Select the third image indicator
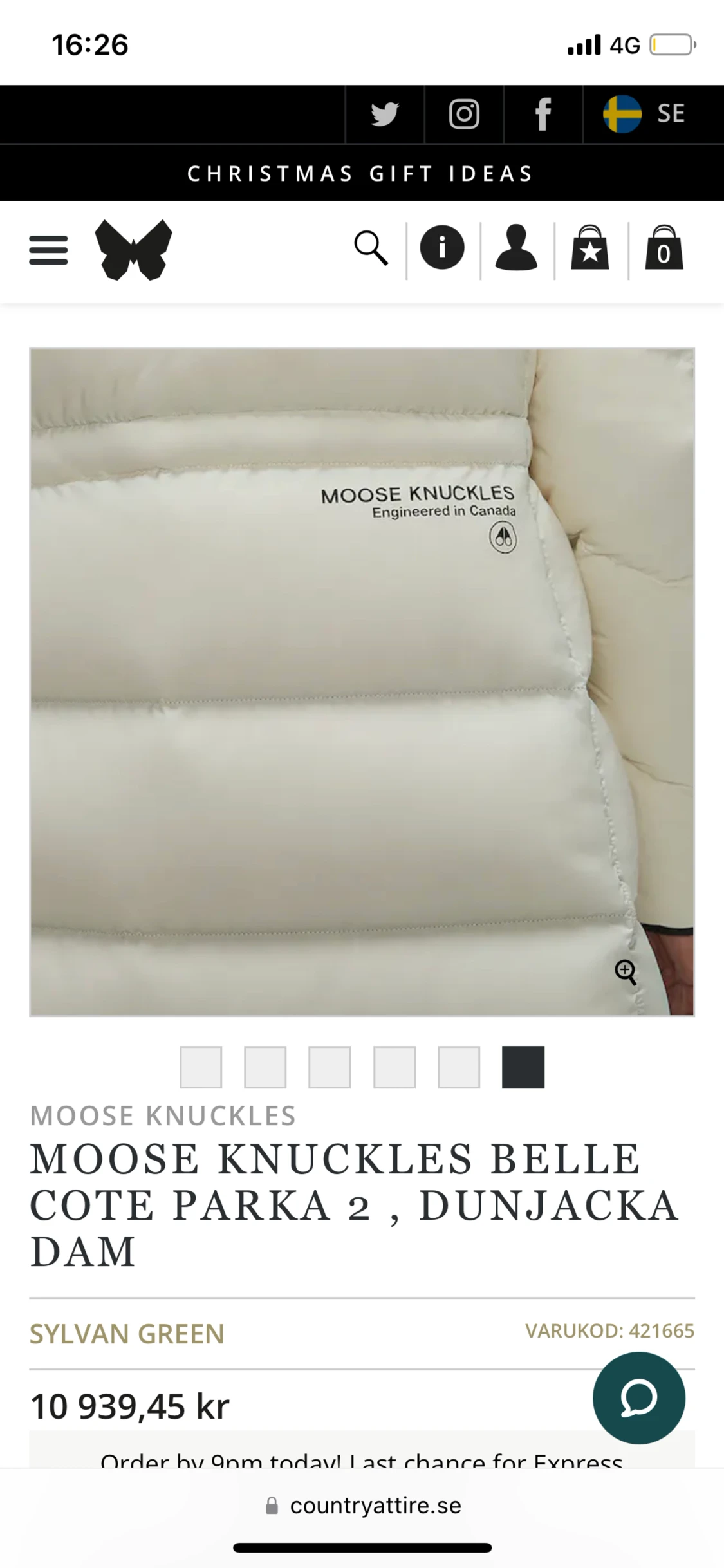Screen dimensions: 724x1568 tap(330, 1067)
